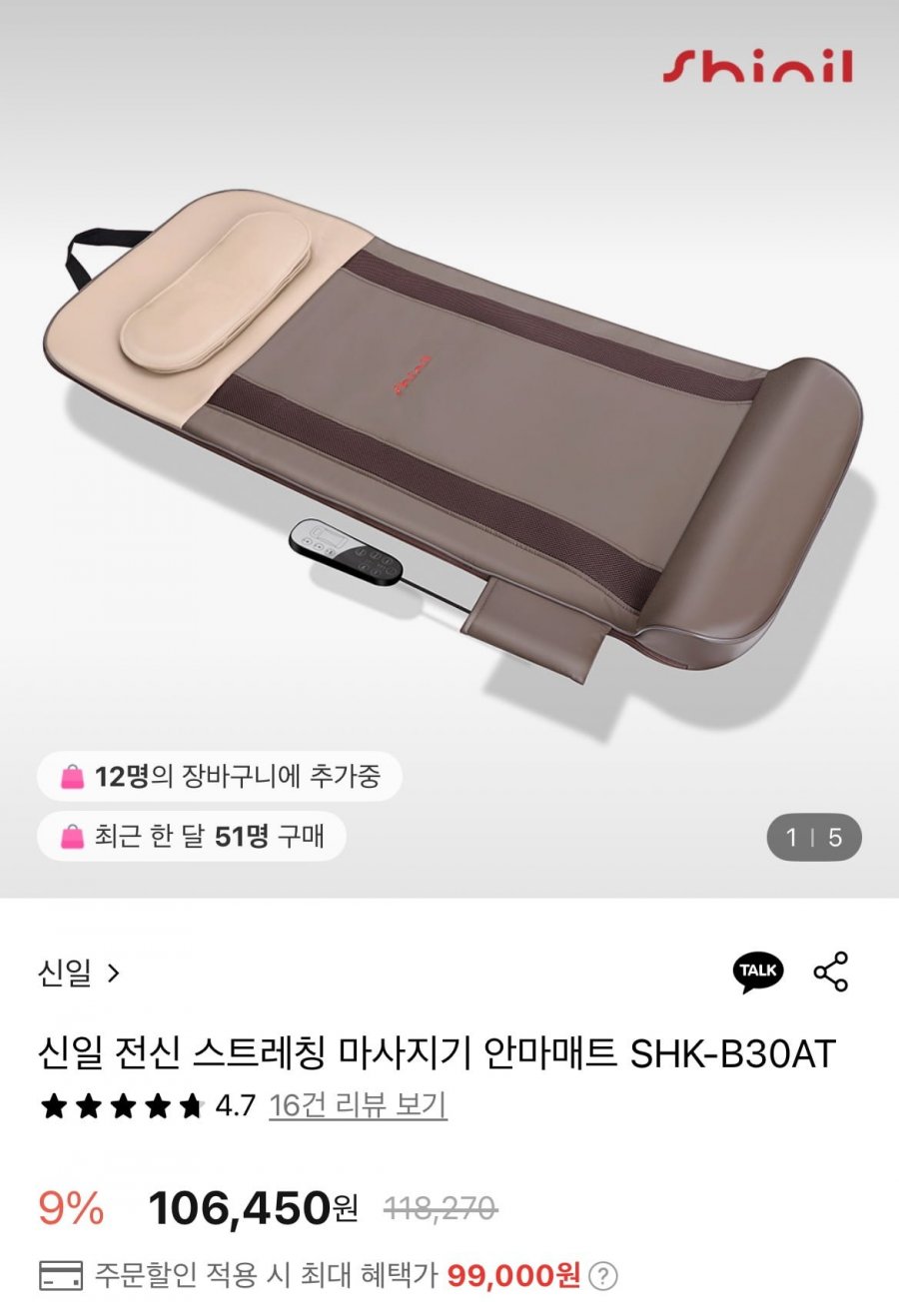
Task: Open the 신일 brand page
Action: [78, 973]
